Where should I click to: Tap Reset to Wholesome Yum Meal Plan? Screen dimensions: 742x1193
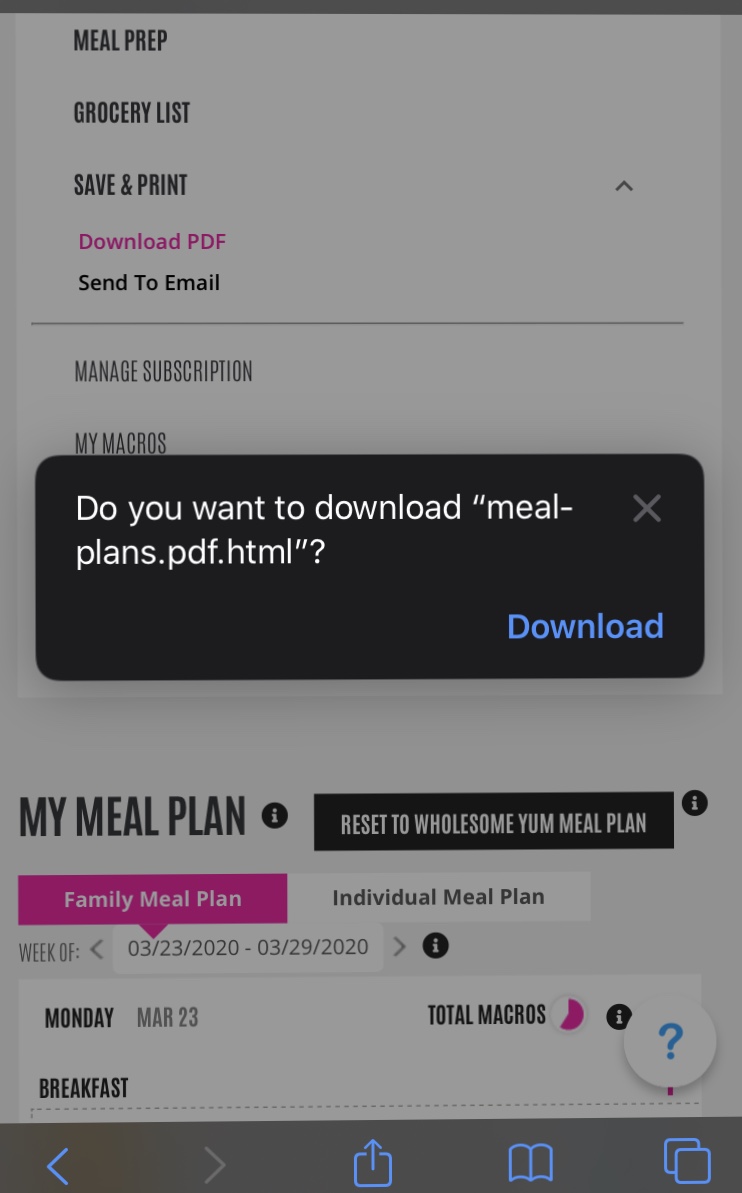494,822
